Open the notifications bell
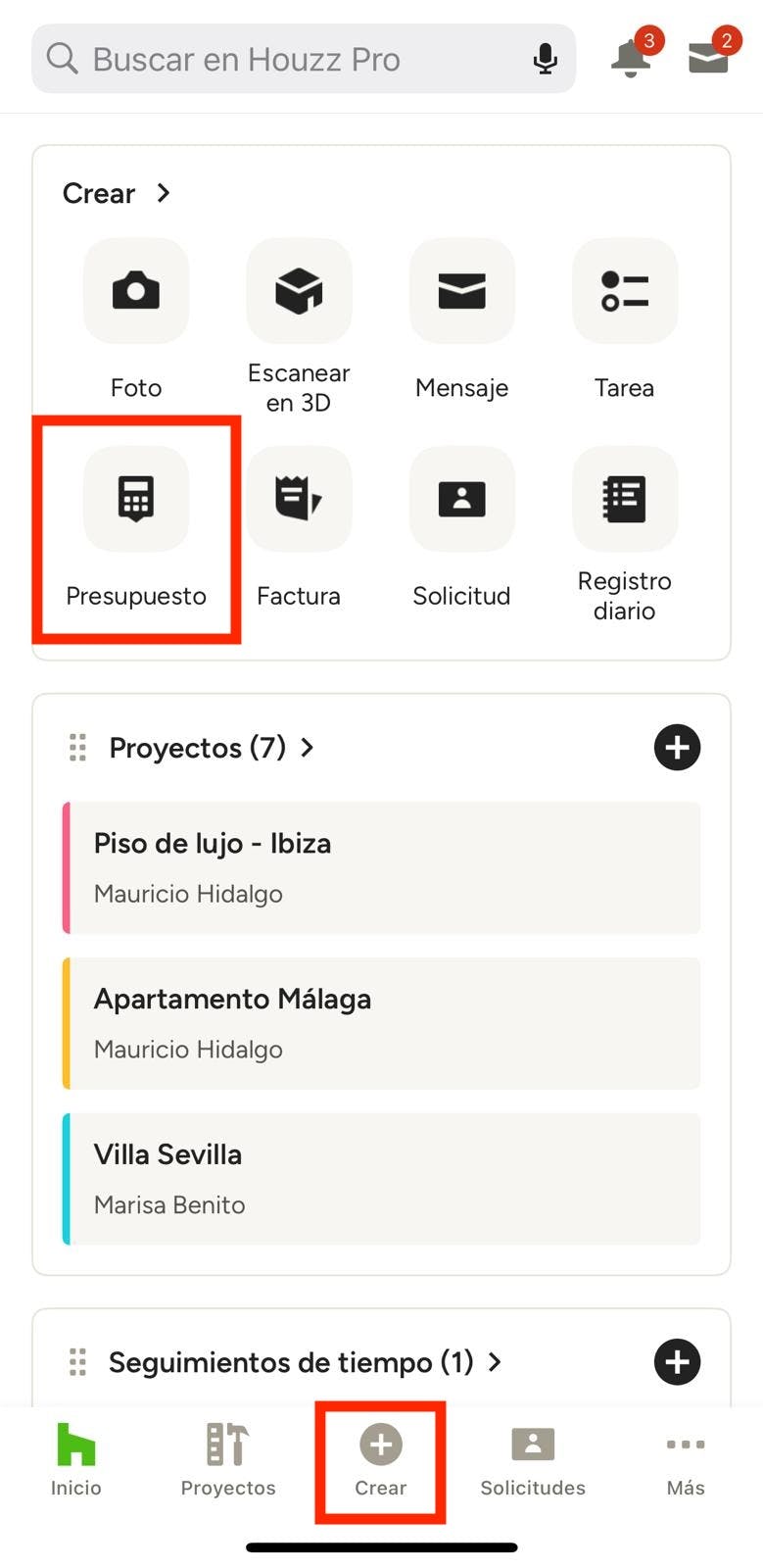The image size is (763, 1568). pos(632,59)
